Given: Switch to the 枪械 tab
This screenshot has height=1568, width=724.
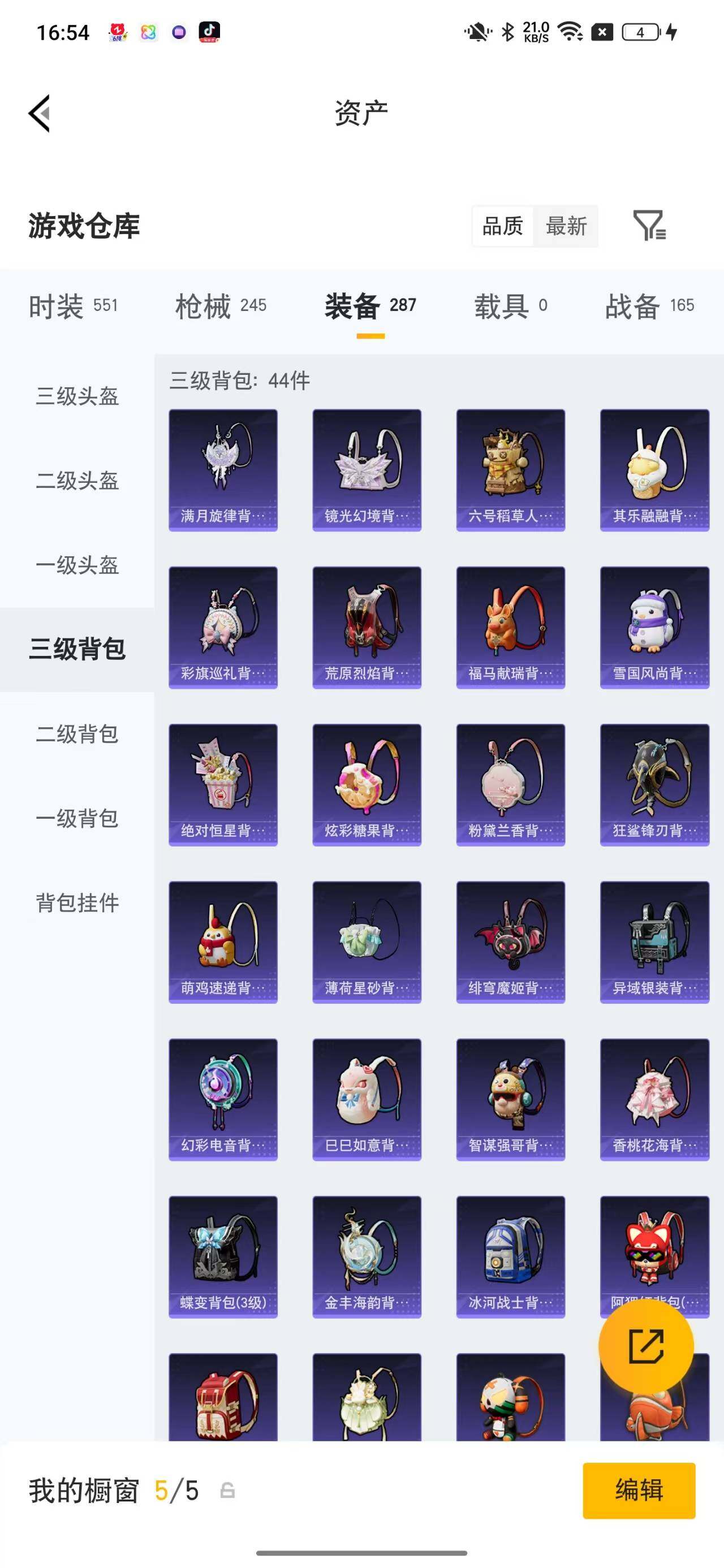Looking at the screenshot, I should coord(221,306).
